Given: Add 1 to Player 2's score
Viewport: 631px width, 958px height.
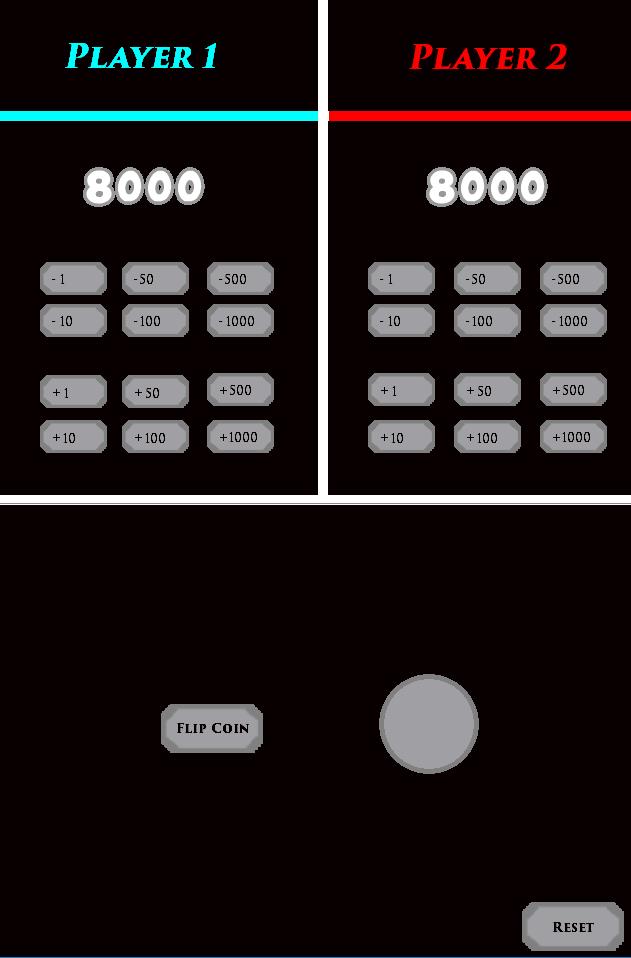Looking at the screenshot, I should (x=401, y=390).
